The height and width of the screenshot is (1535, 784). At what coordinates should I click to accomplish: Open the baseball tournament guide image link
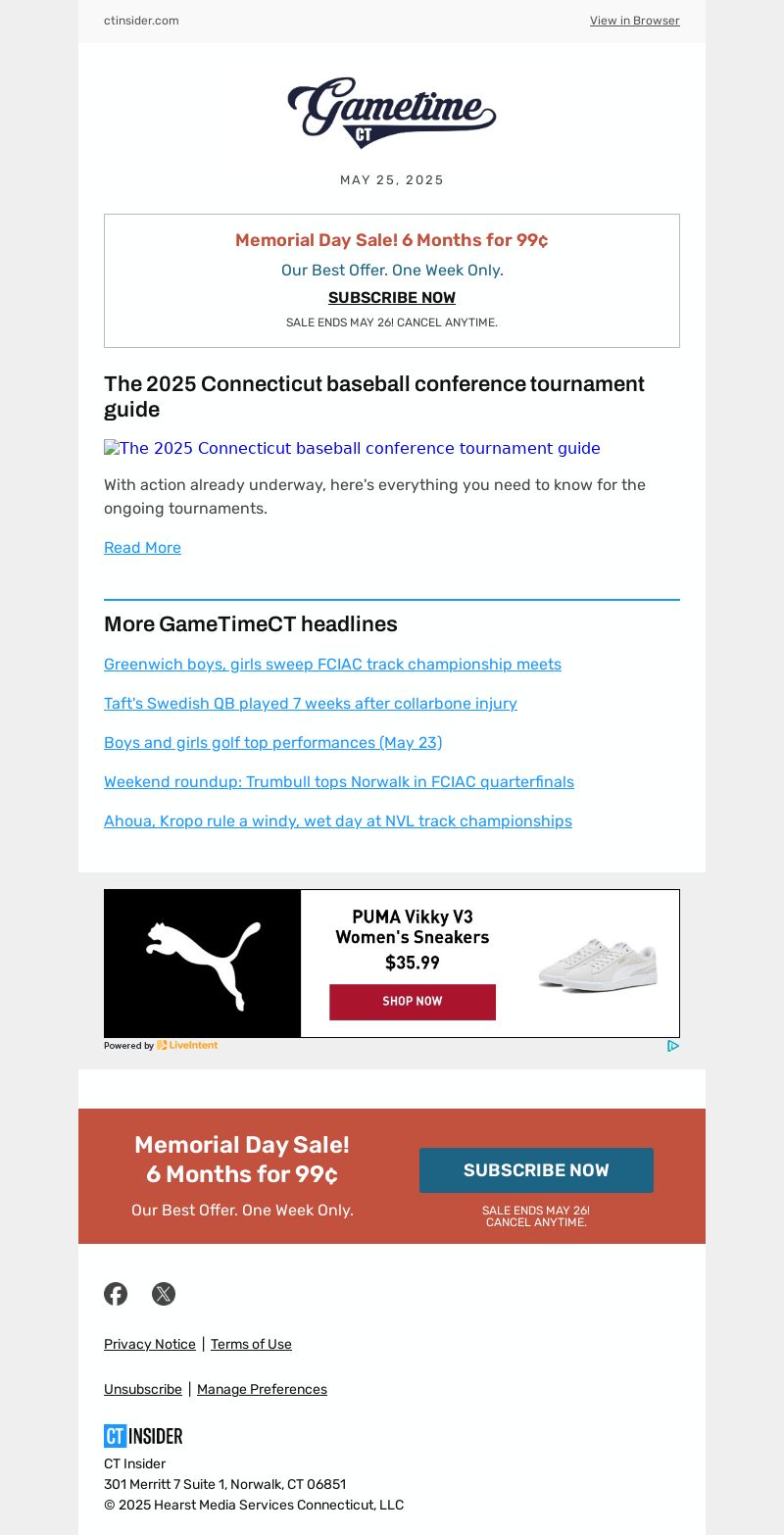[352, 448]
